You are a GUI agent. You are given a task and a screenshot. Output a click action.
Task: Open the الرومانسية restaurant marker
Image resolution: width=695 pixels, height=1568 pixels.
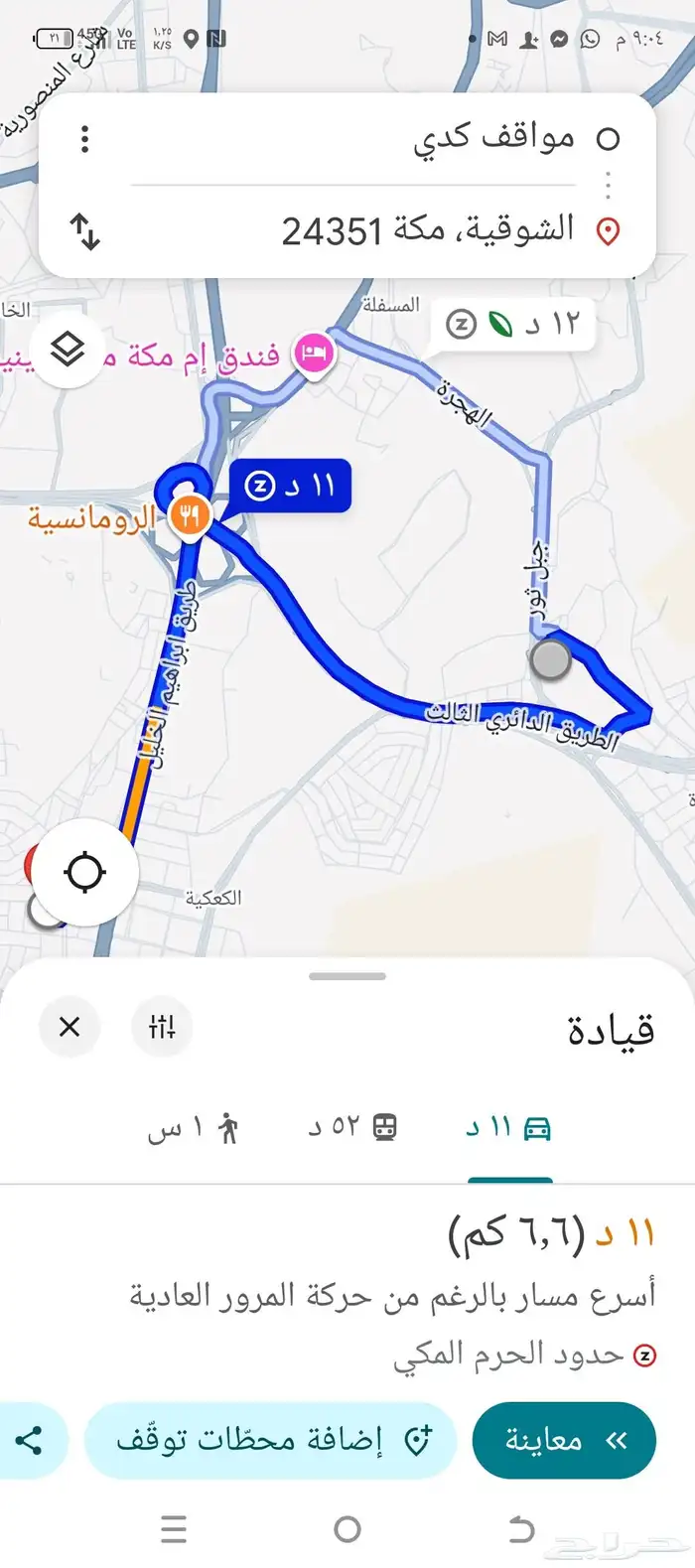[189, 516]
